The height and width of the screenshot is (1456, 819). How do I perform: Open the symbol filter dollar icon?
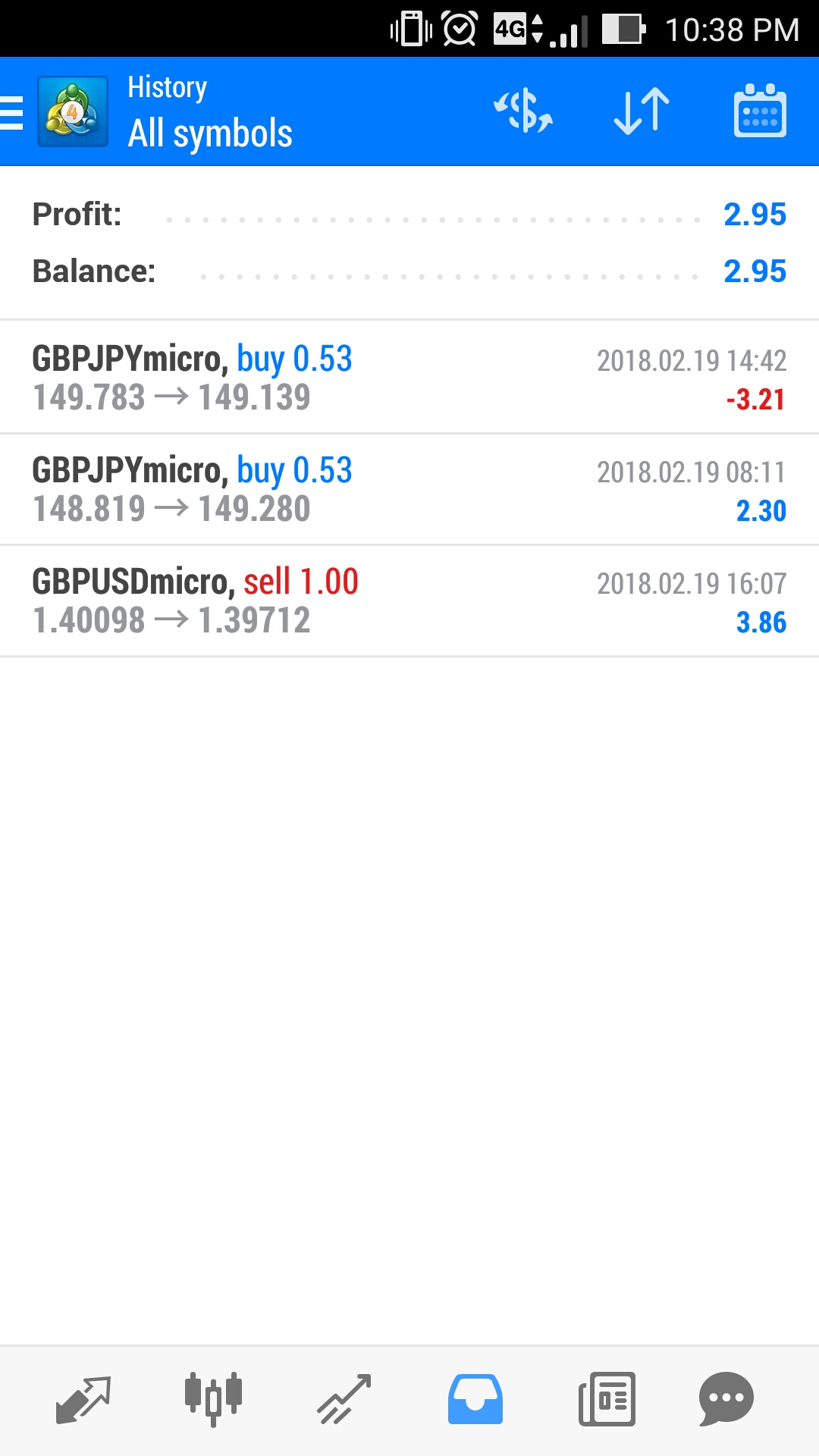(x=523, y=111)
